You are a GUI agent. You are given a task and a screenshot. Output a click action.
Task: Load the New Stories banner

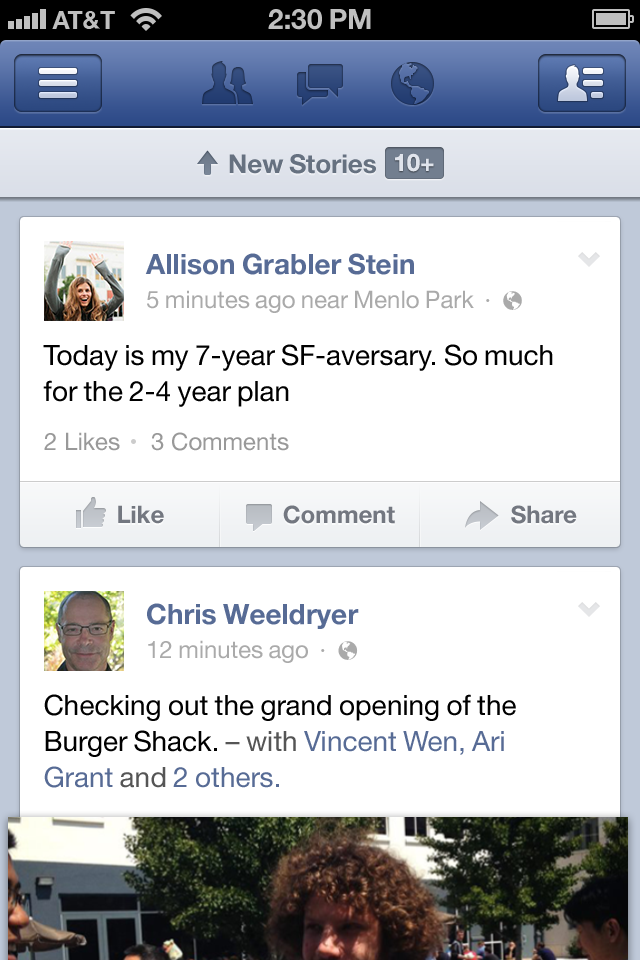coord(320,164)
